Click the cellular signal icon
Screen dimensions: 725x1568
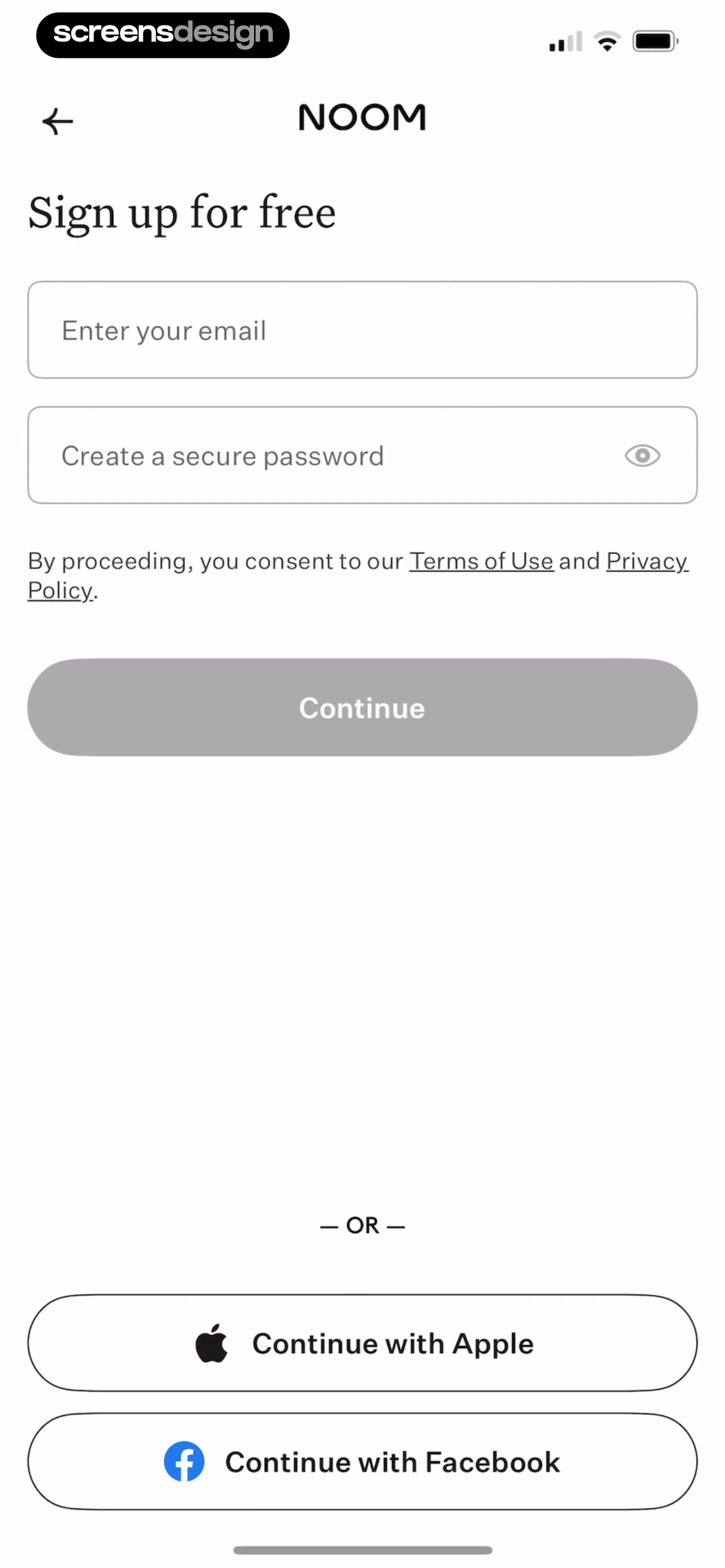click(563, 41)
